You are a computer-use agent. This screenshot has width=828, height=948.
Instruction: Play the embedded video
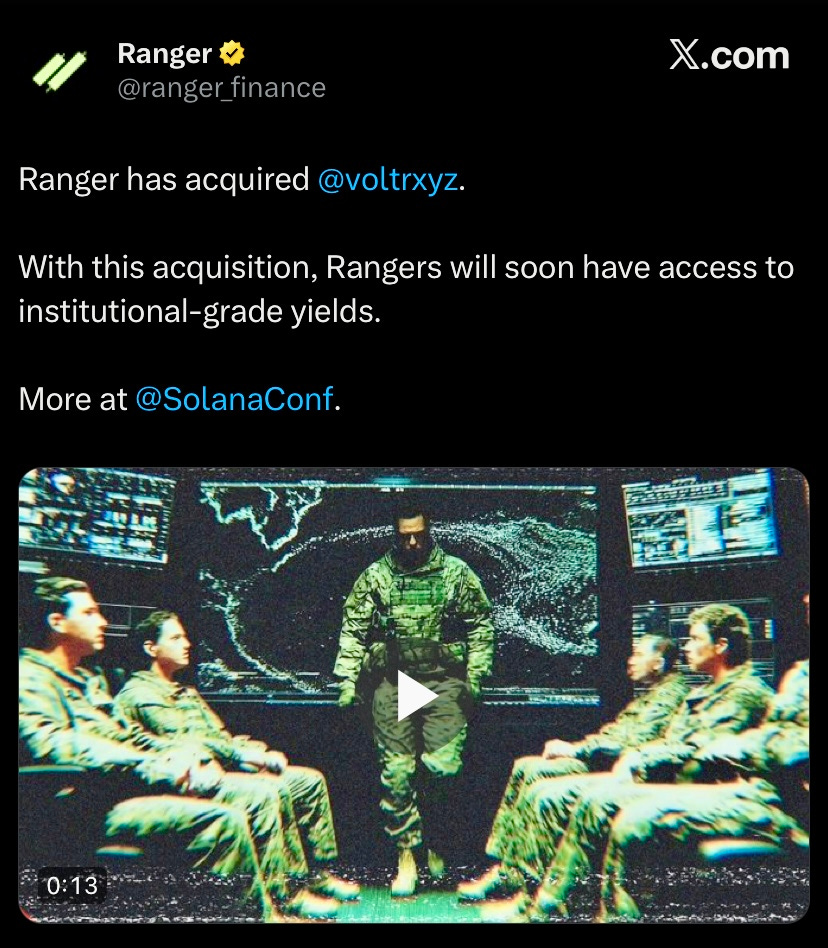coord(416,696)
